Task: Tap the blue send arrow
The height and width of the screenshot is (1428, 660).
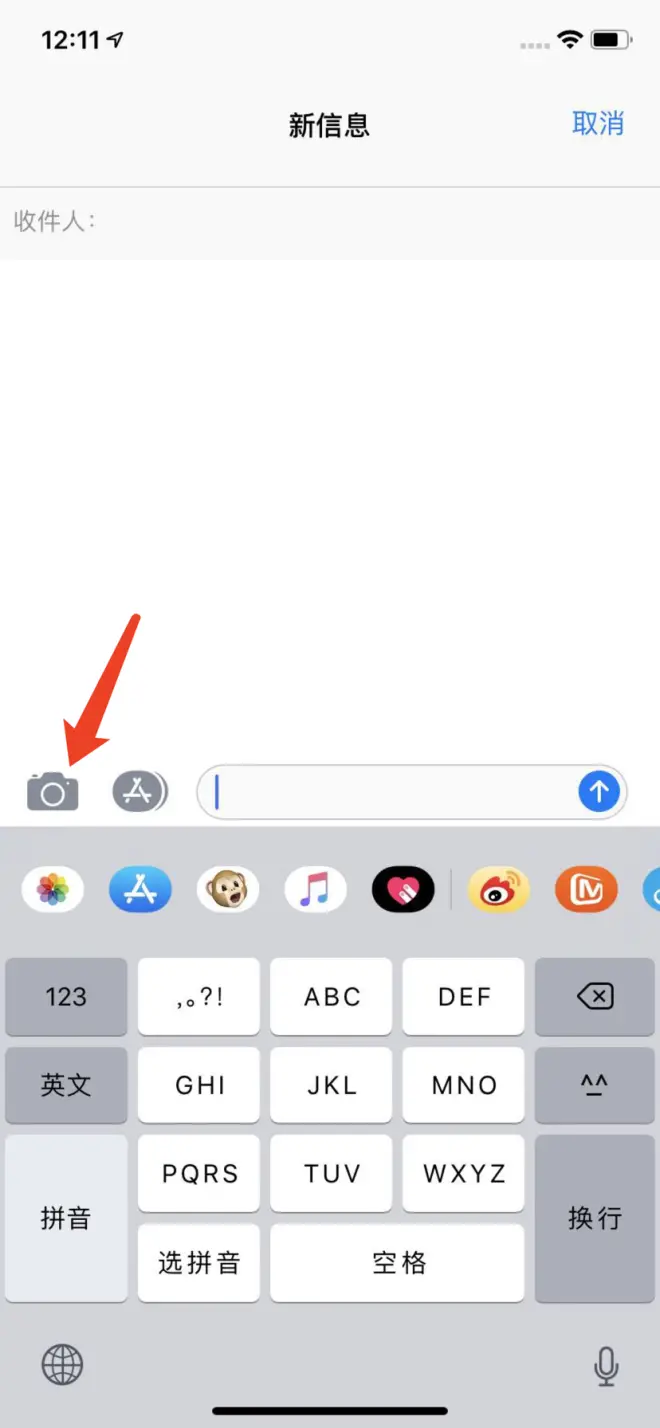Action: click(599, 793)
